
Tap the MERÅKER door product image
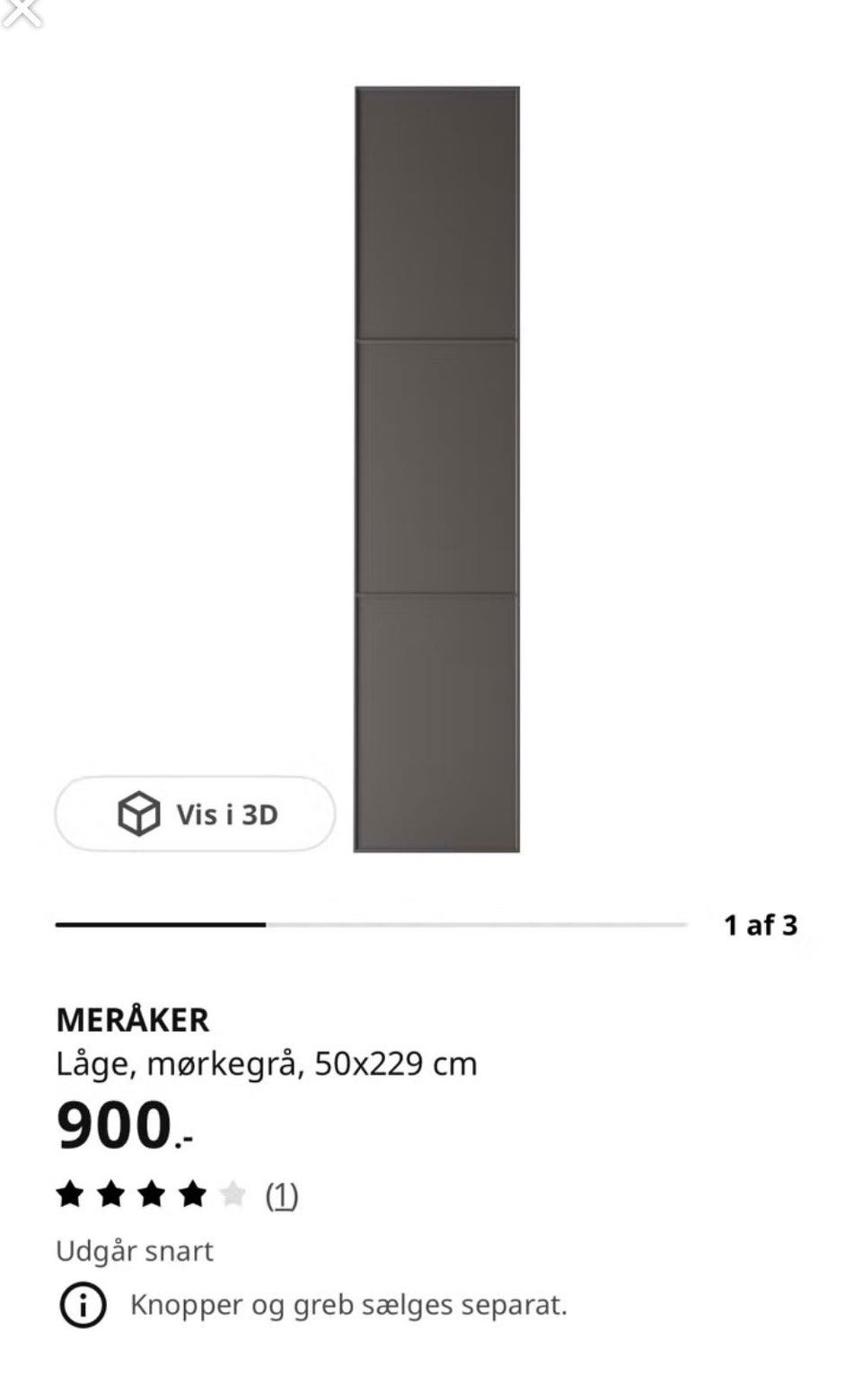coord(436,469)
